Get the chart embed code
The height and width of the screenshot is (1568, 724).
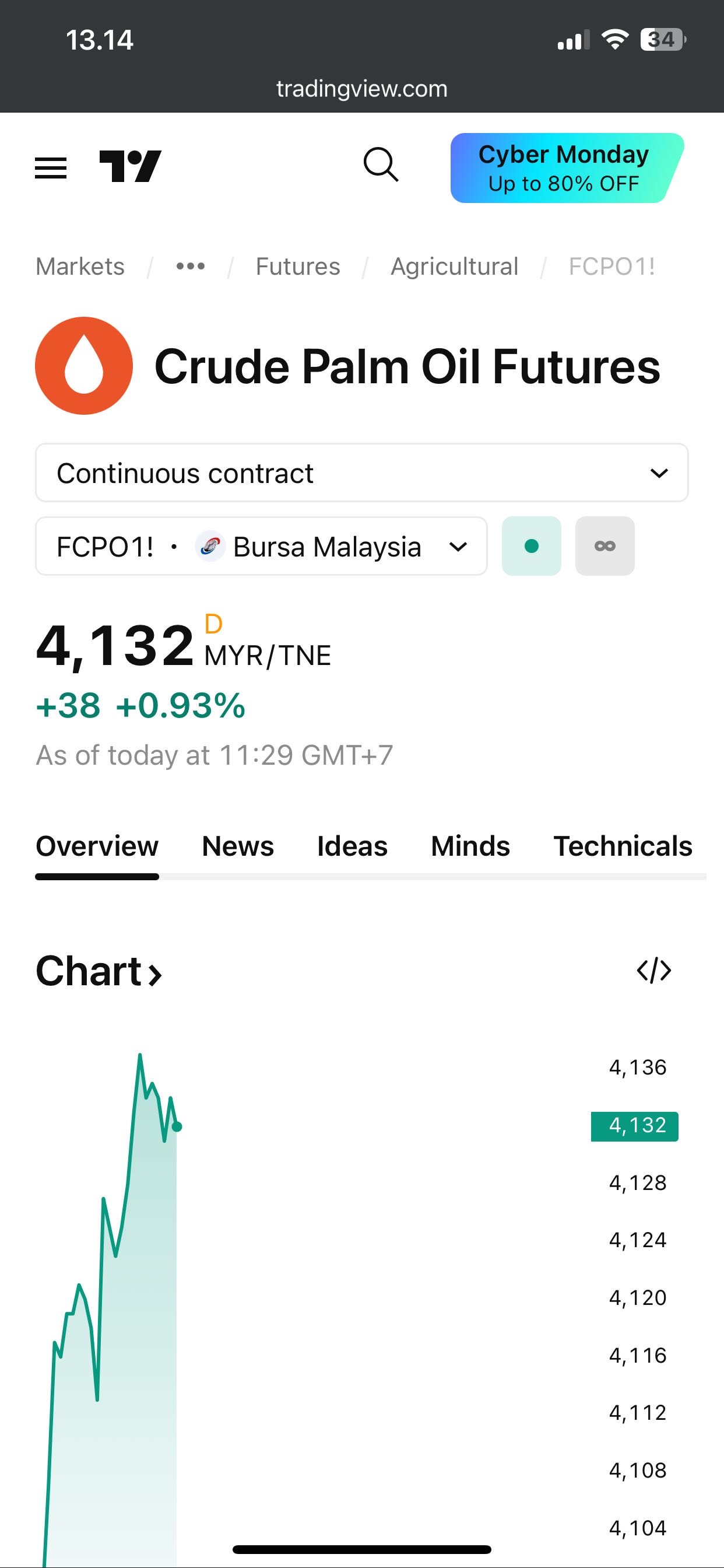click(654, 971)
